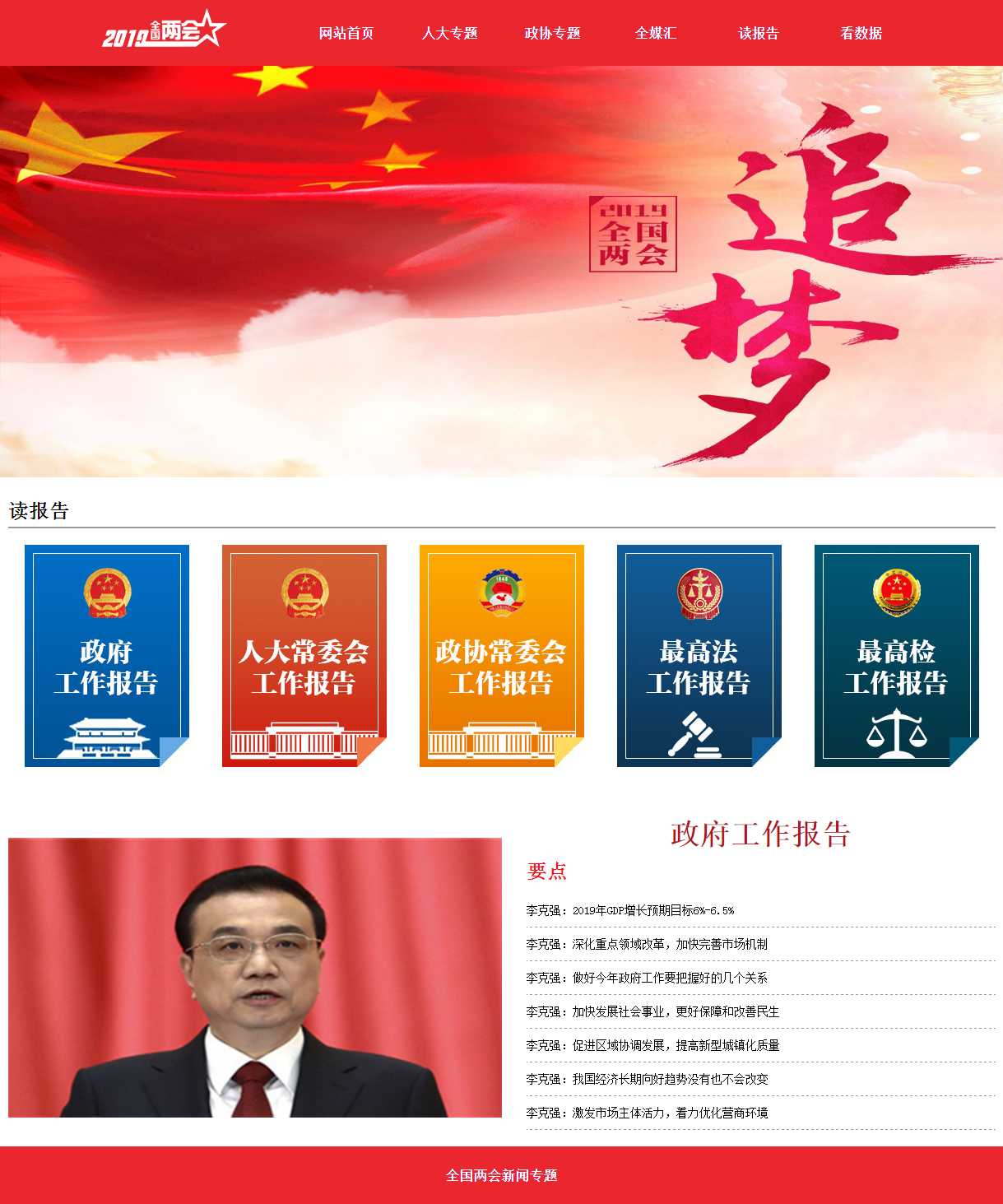Open the 激发市场主体活力 article
The height and width of the screenshot is (1204, 1003).
(x=647, y=1113)
